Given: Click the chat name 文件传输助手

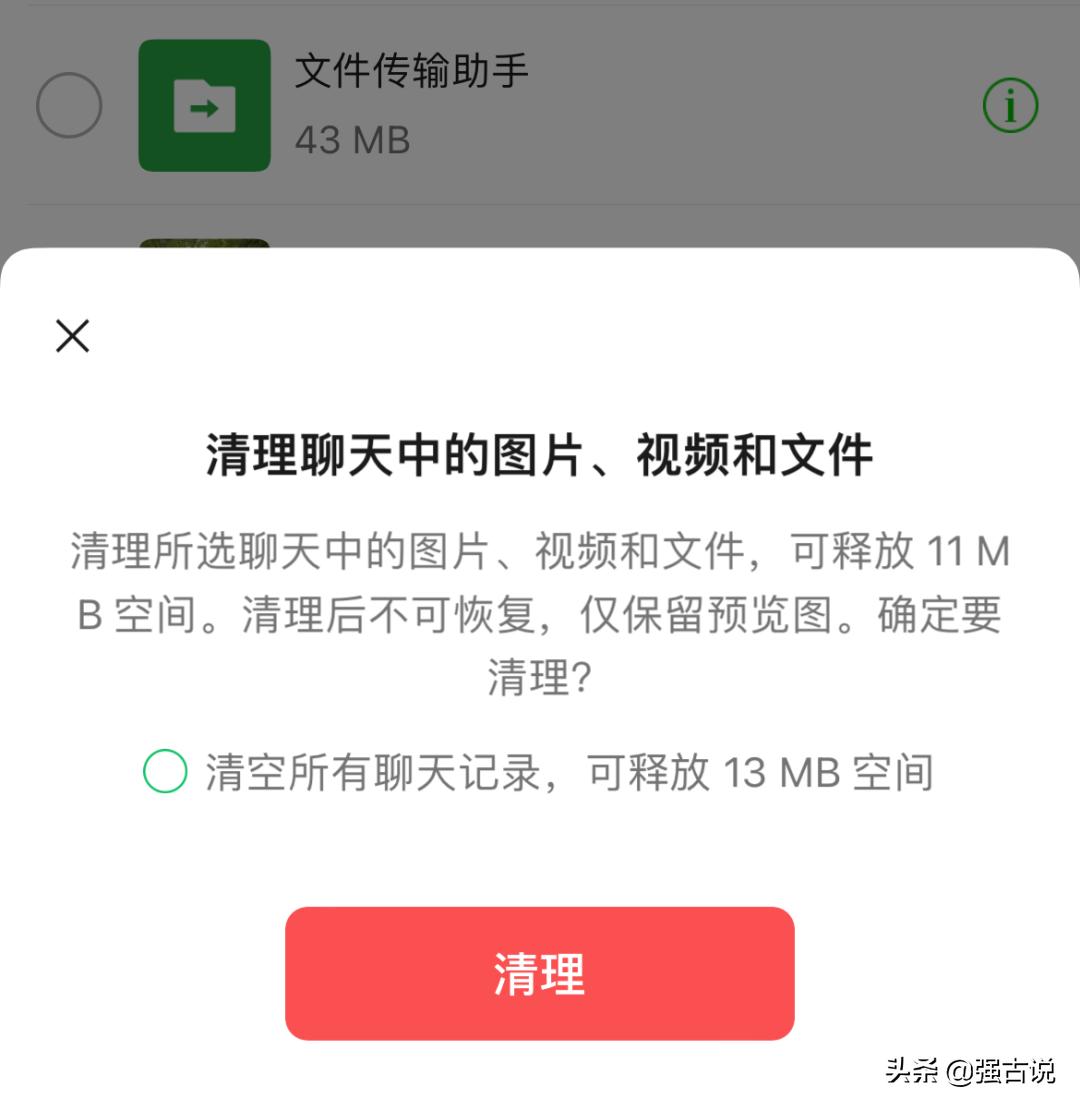Looking at the screenshot, I should coord(412,70).
